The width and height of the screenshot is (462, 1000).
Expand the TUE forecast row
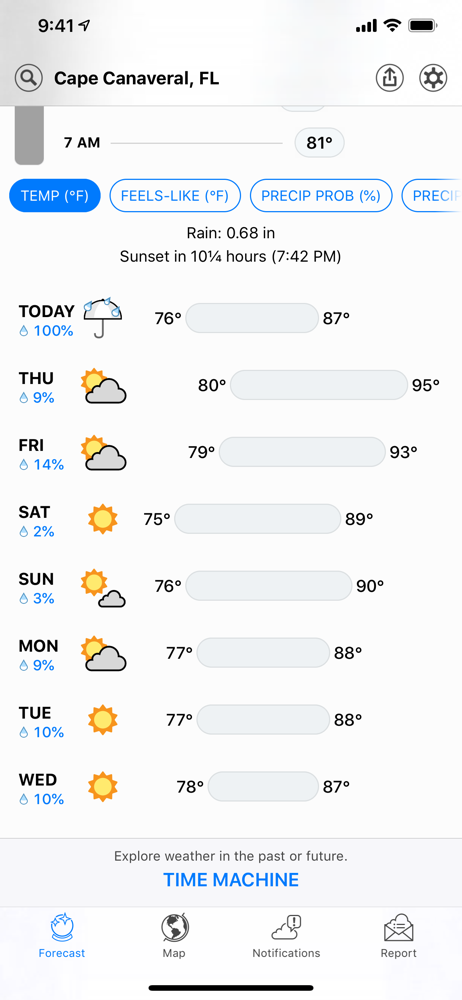coord(231,720)
